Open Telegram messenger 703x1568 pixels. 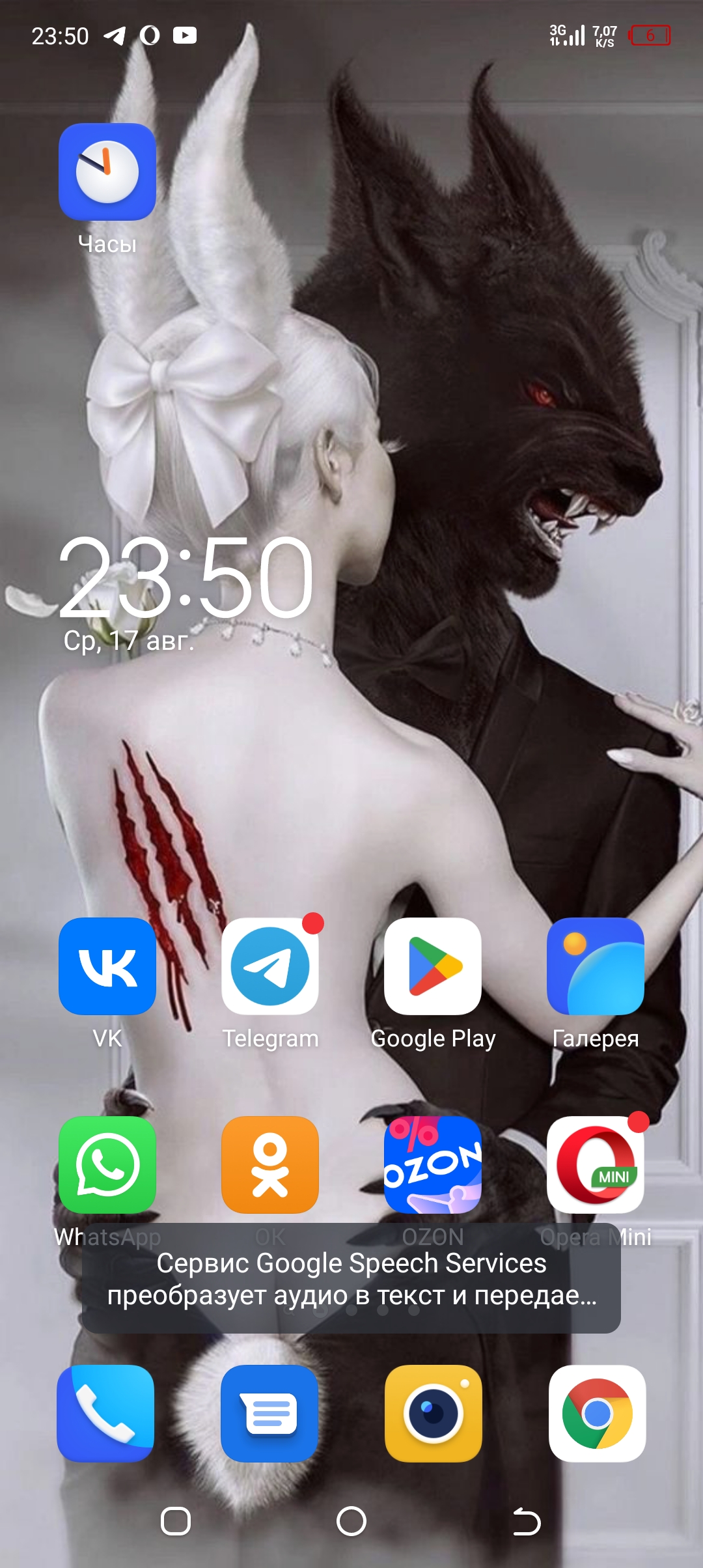point(270,966)
